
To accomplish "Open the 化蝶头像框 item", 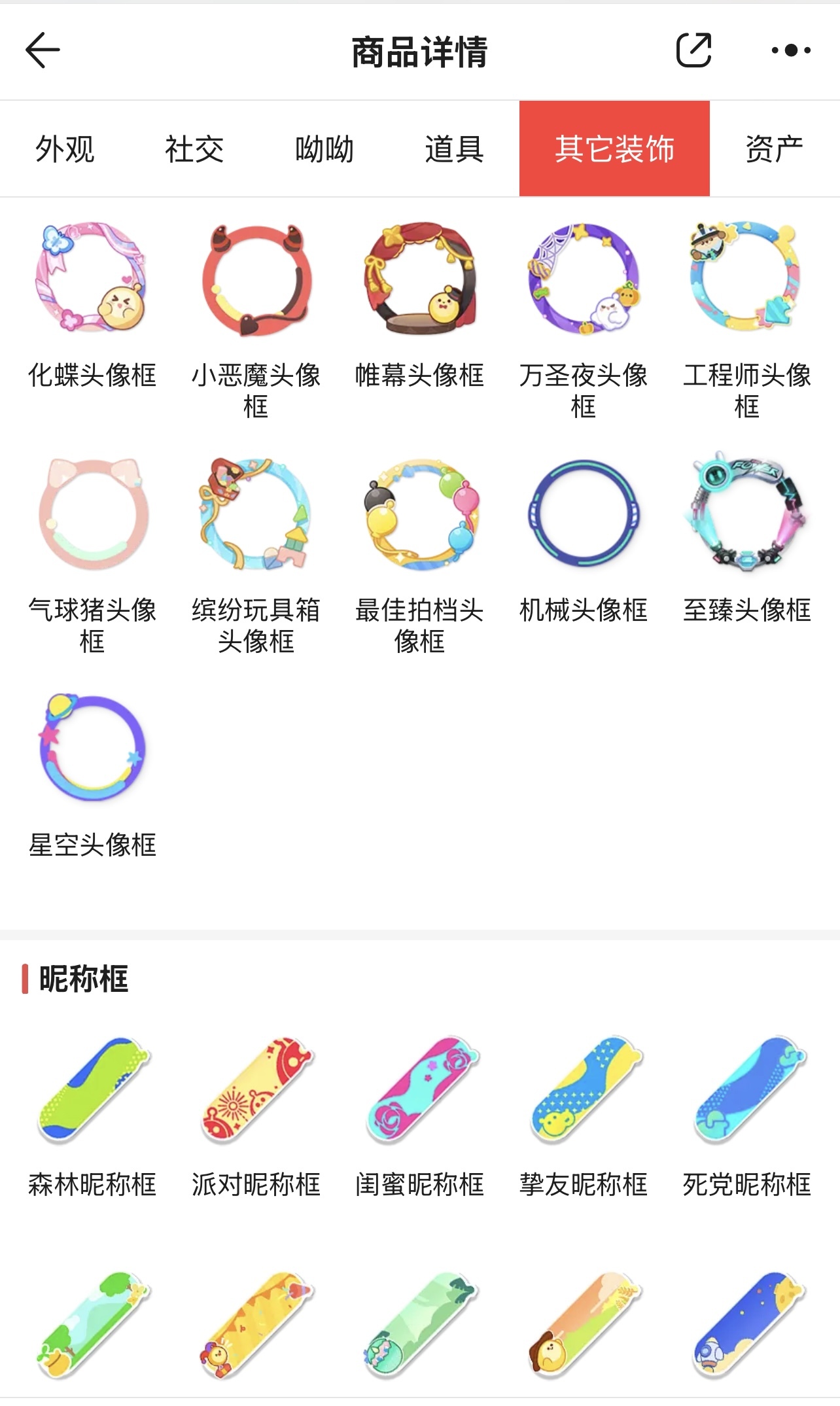I will (92, 306).
